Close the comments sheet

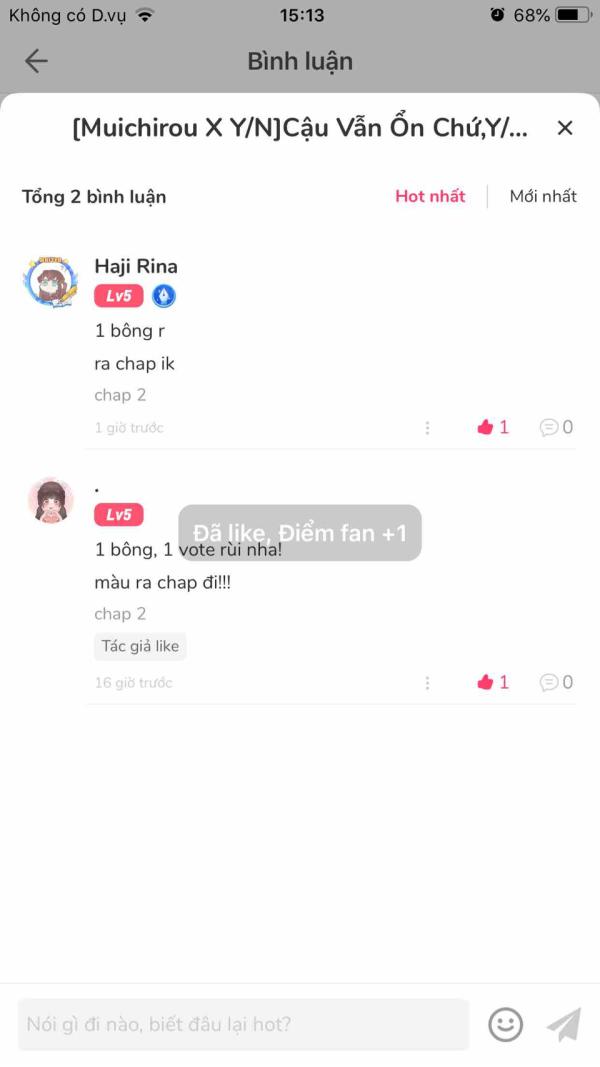tap(565, 128)
